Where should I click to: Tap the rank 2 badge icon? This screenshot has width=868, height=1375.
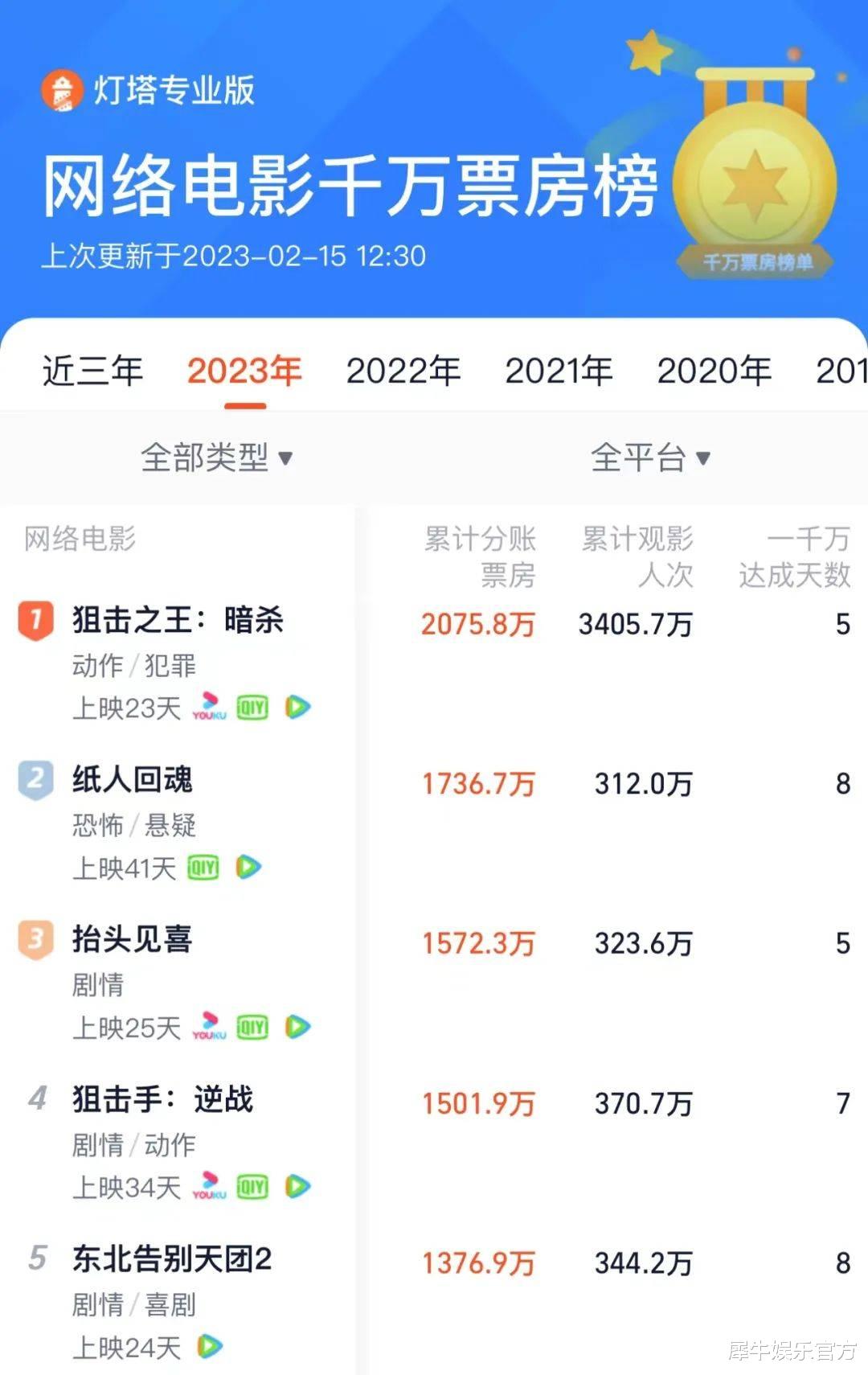(x=35, y=778)
